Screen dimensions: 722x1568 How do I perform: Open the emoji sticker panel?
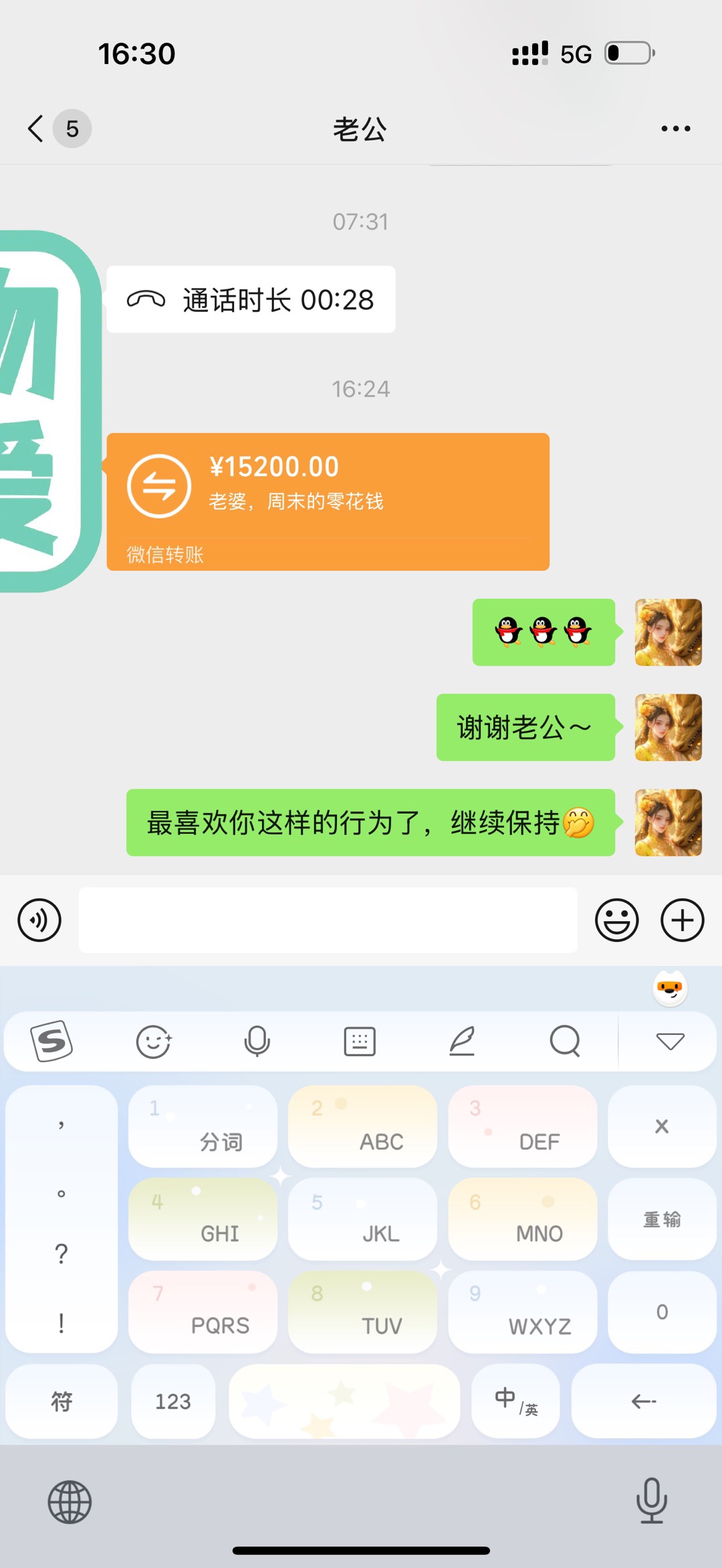616,920
